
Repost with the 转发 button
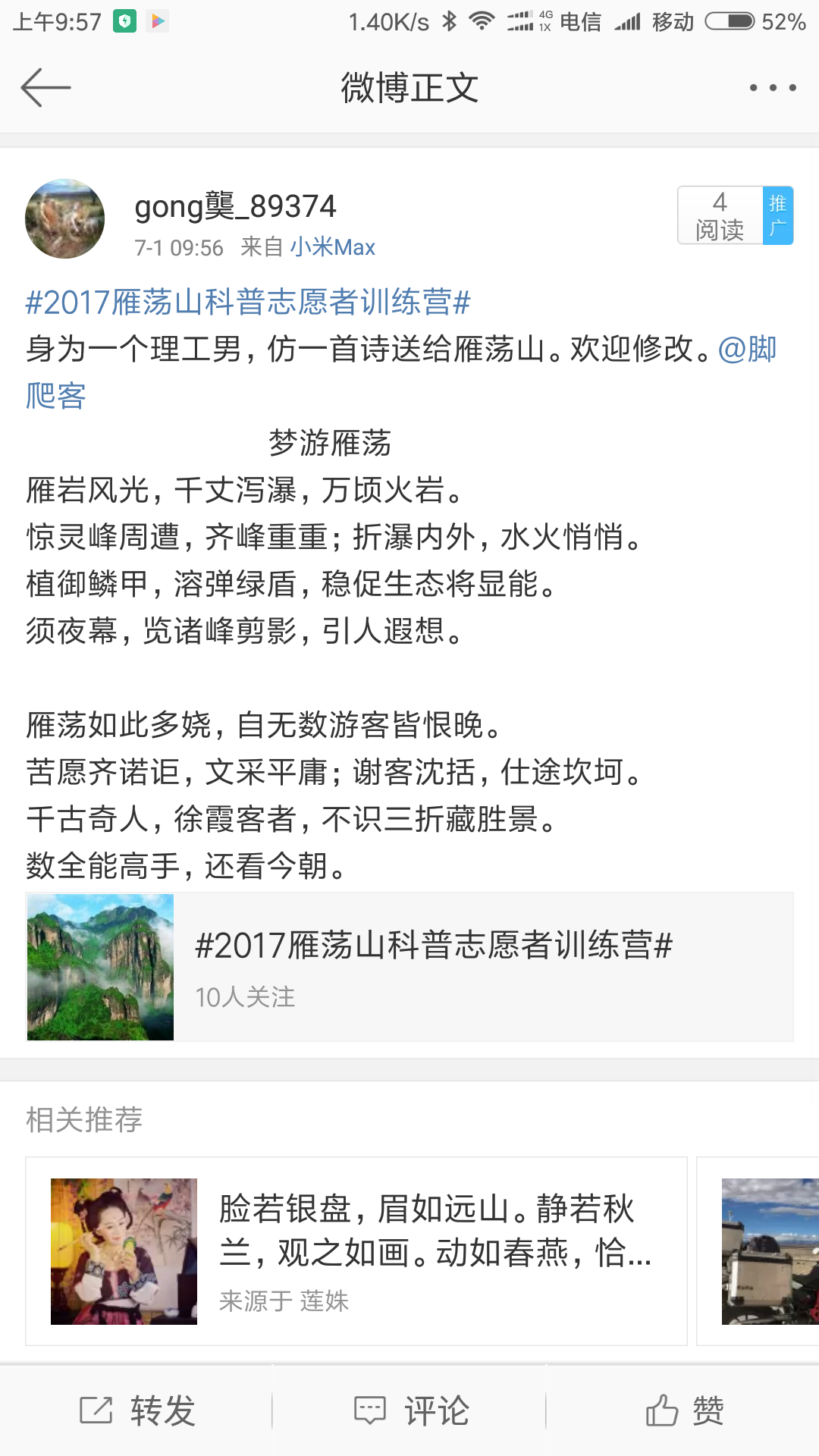pos(137,1410)
